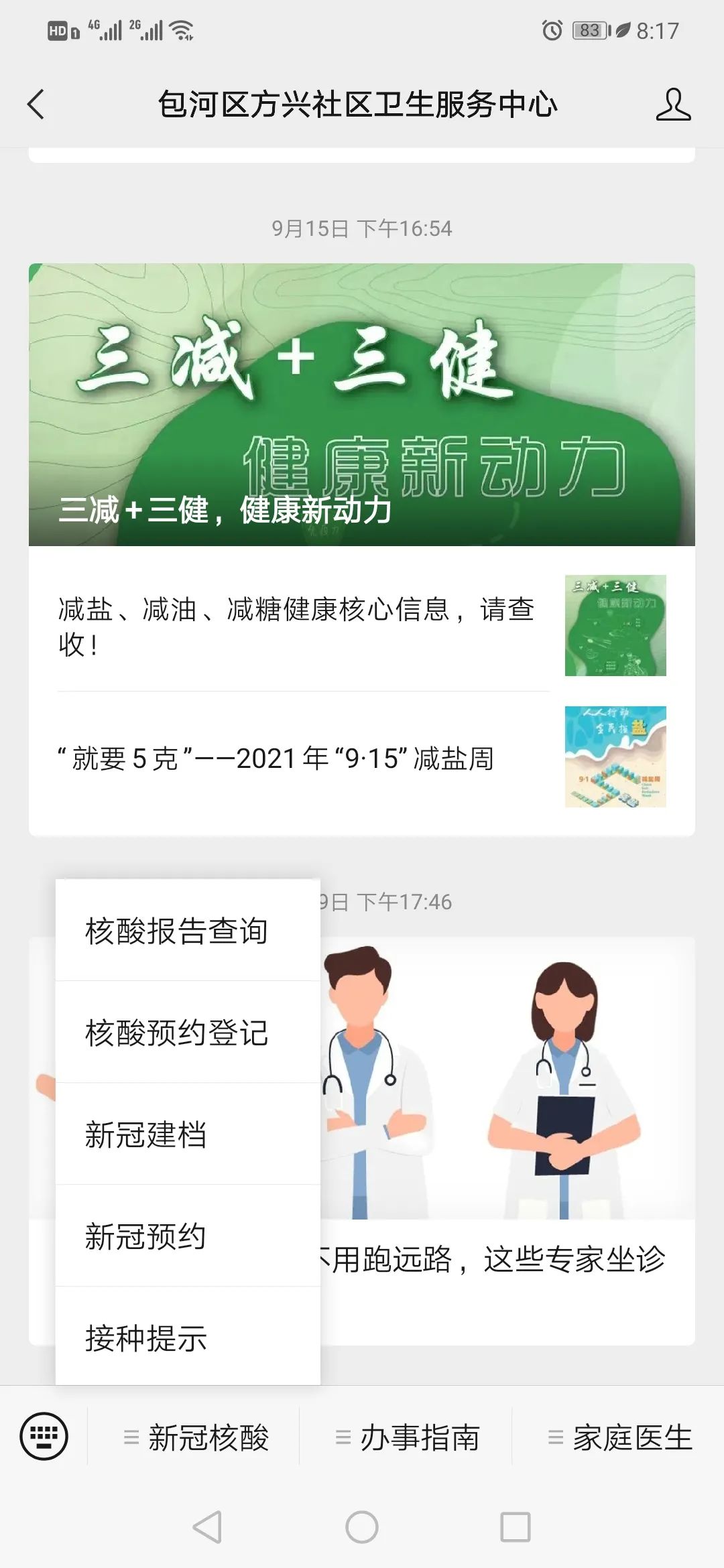Collapse the 新冠核酸 bottom menu
The height and width of the screenshot is (1568, 724).
click(196, 1437)
